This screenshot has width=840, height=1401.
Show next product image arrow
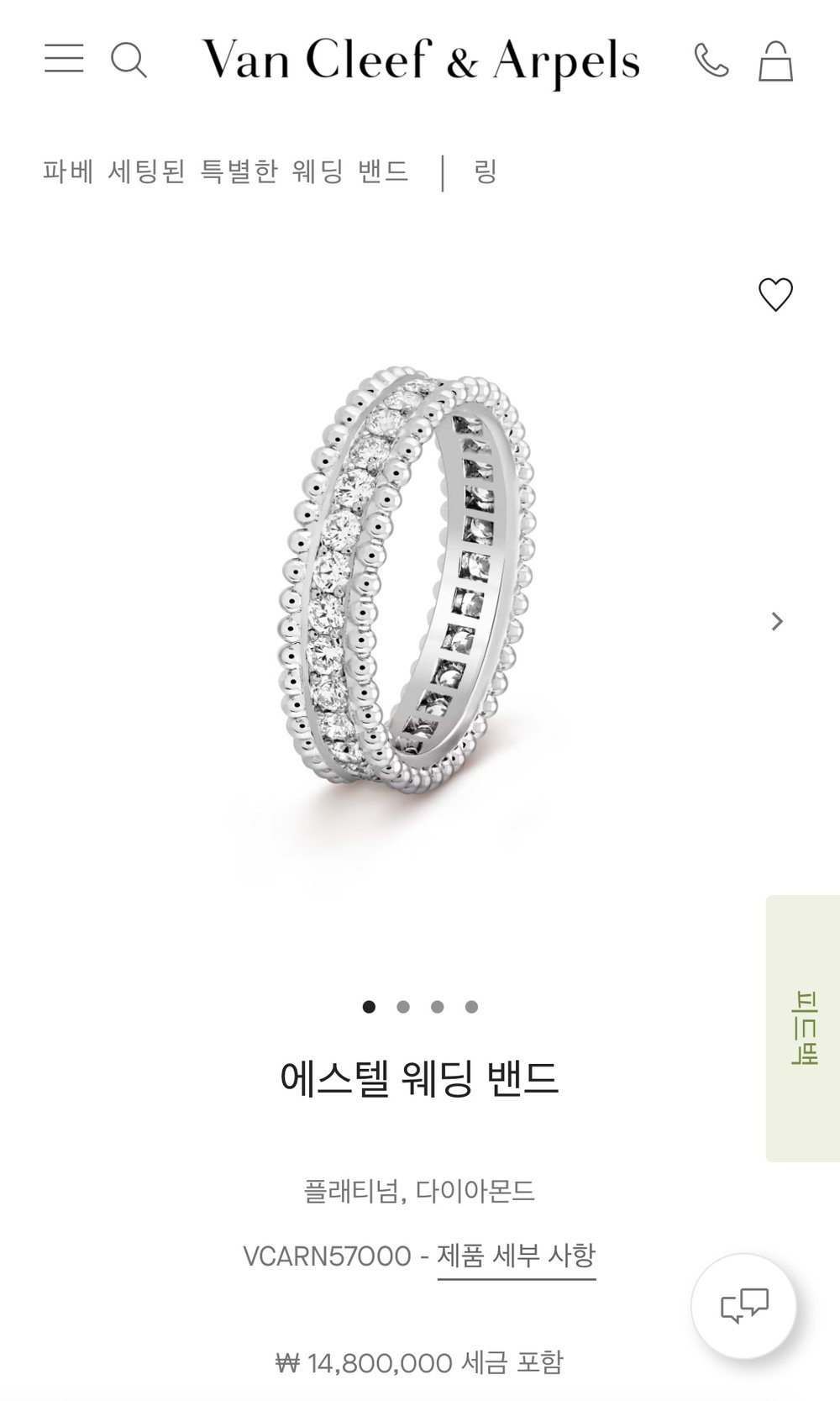click(x=777, y=621)
